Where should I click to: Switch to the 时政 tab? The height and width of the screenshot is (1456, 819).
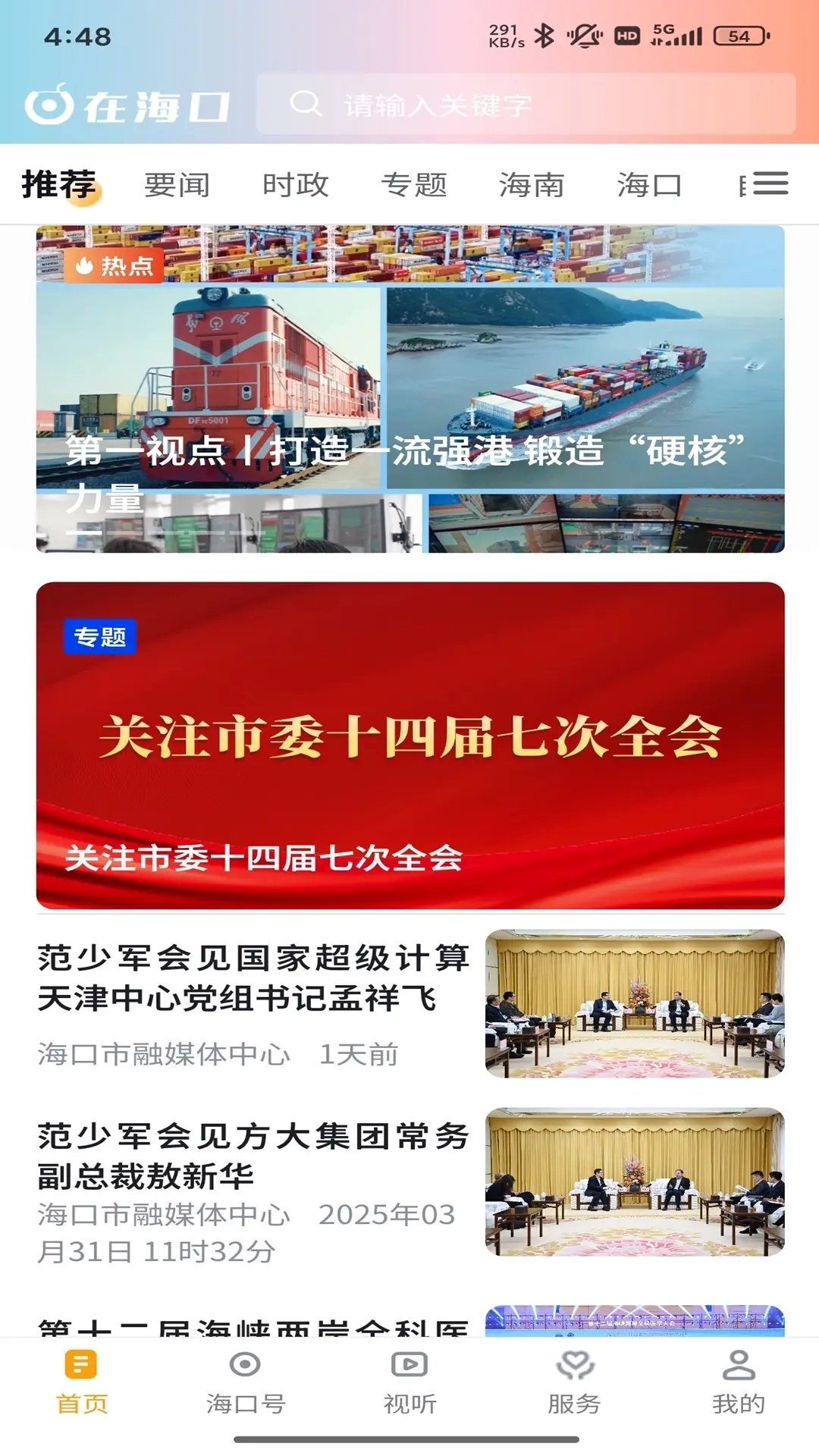(x=297, y=185)
